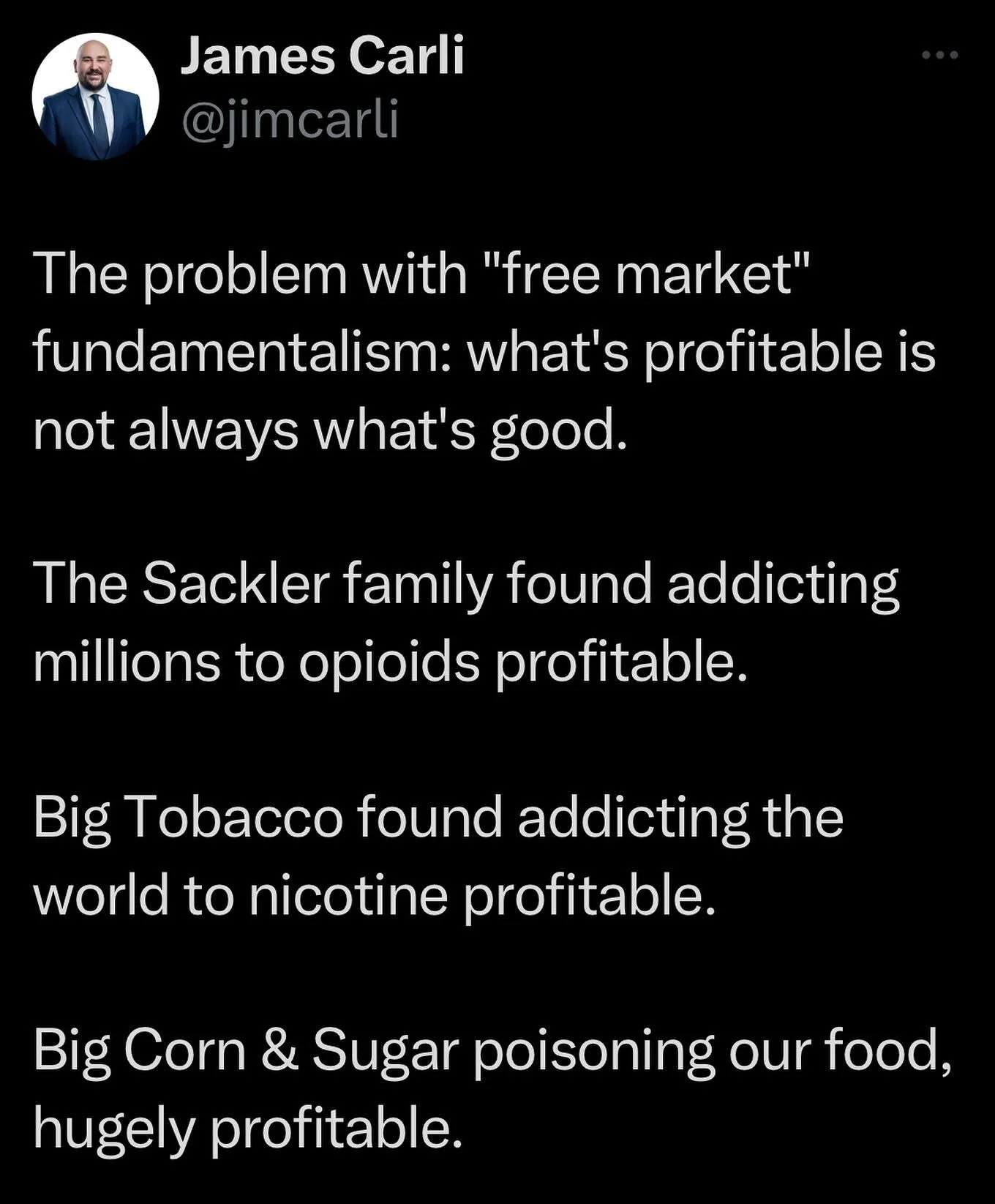Open the overflow menu on James Carli's tweet
Image resolution: width=995 pixels, height=1204 pixels.
tap(939, 55)
